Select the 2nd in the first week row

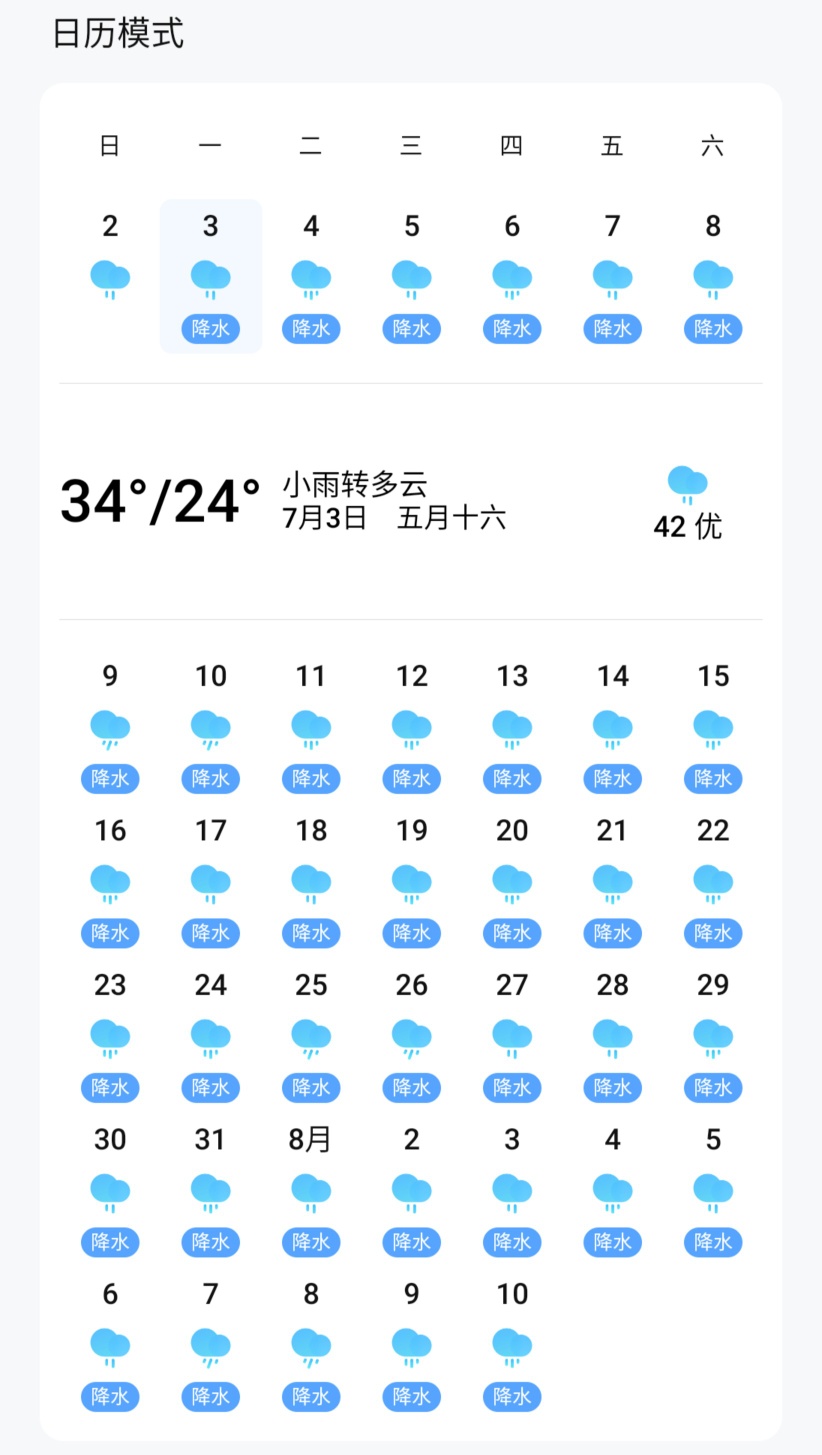click(x=110, y=276)
